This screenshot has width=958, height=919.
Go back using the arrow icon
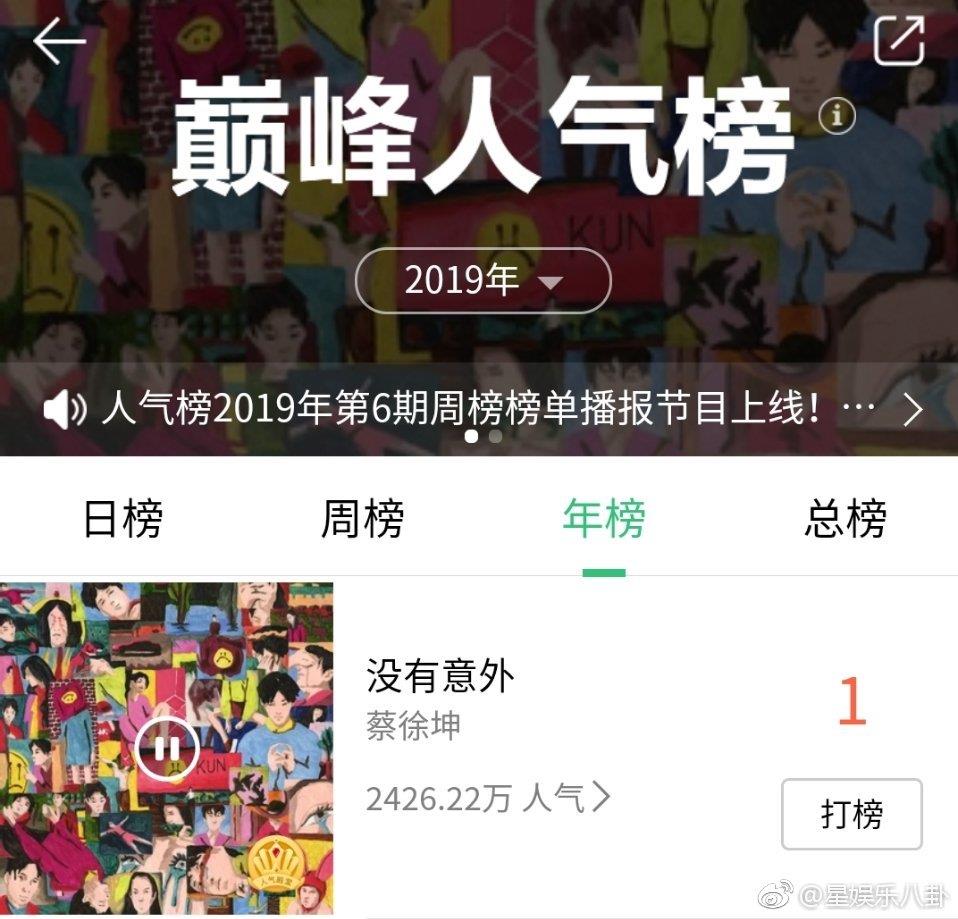point(58,43)
